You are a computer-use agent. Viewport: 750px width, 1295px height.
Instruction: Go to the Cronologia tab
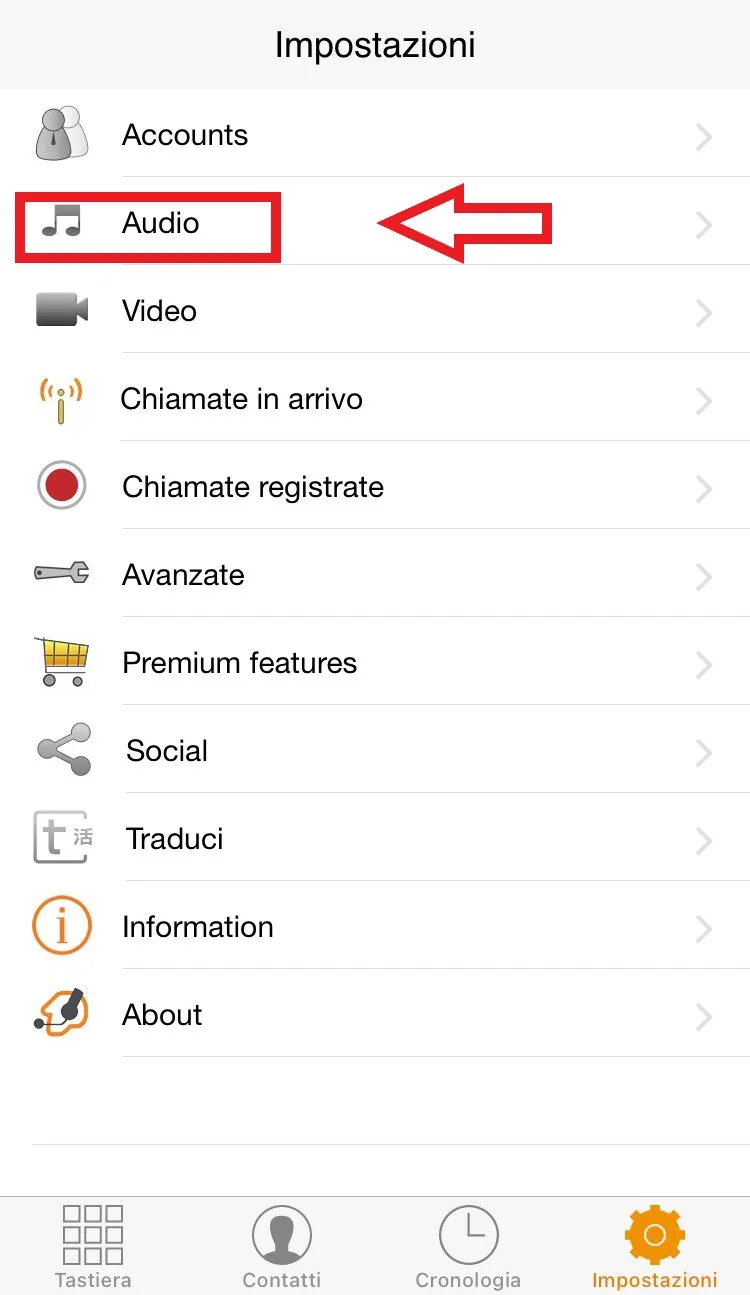coord(468,1245)
